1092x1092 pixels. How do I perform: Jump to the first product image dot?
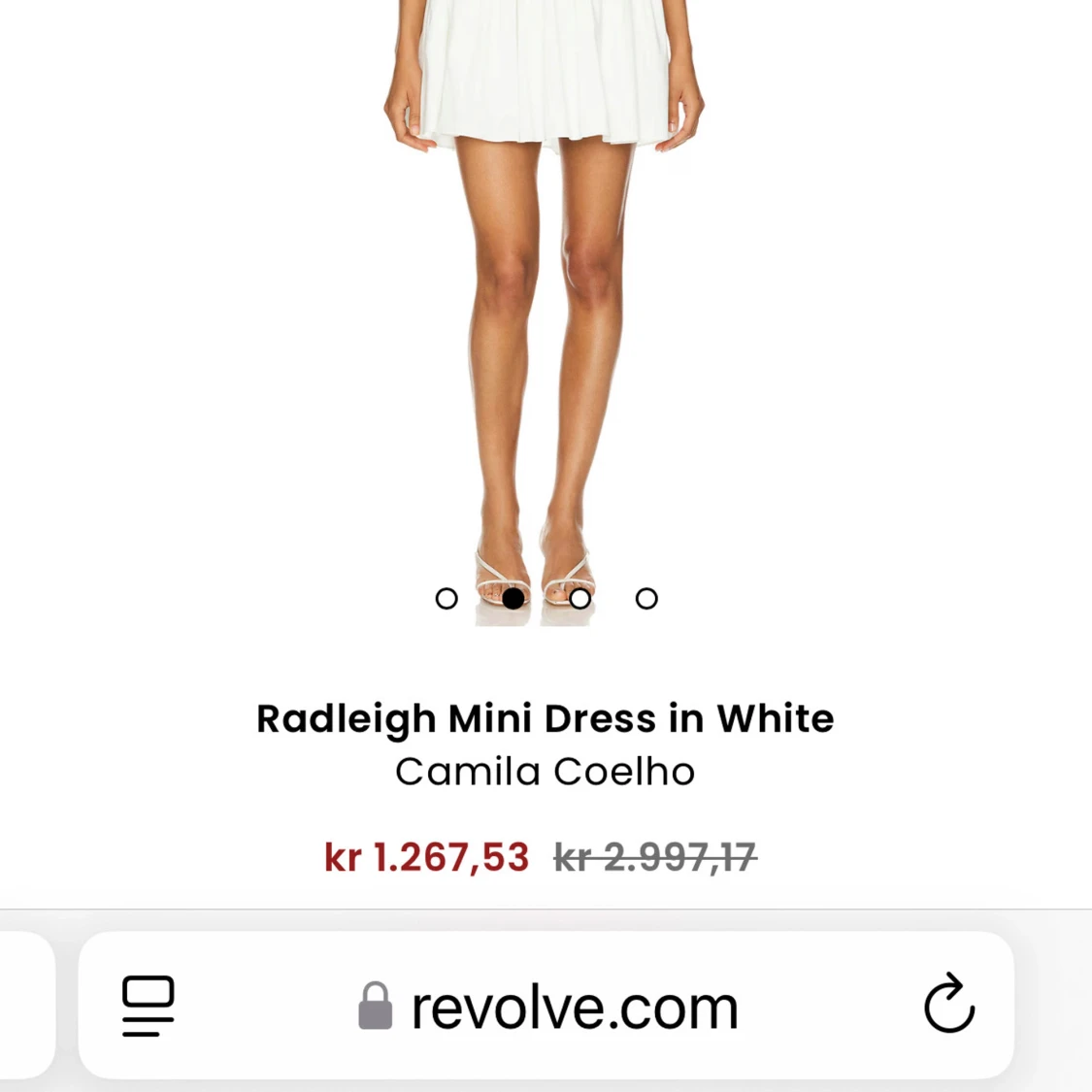pos(447,599)
